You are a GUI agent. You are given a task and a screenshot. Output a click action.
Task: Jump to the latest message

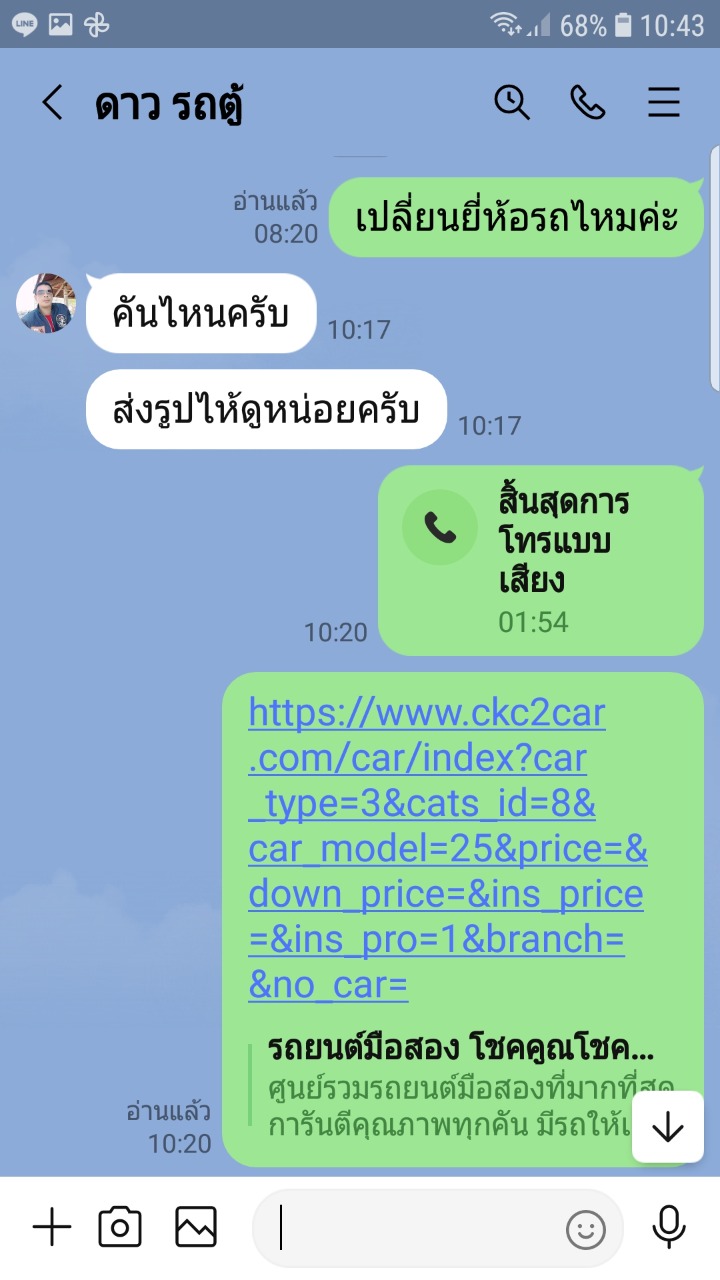coord(667,1127)
